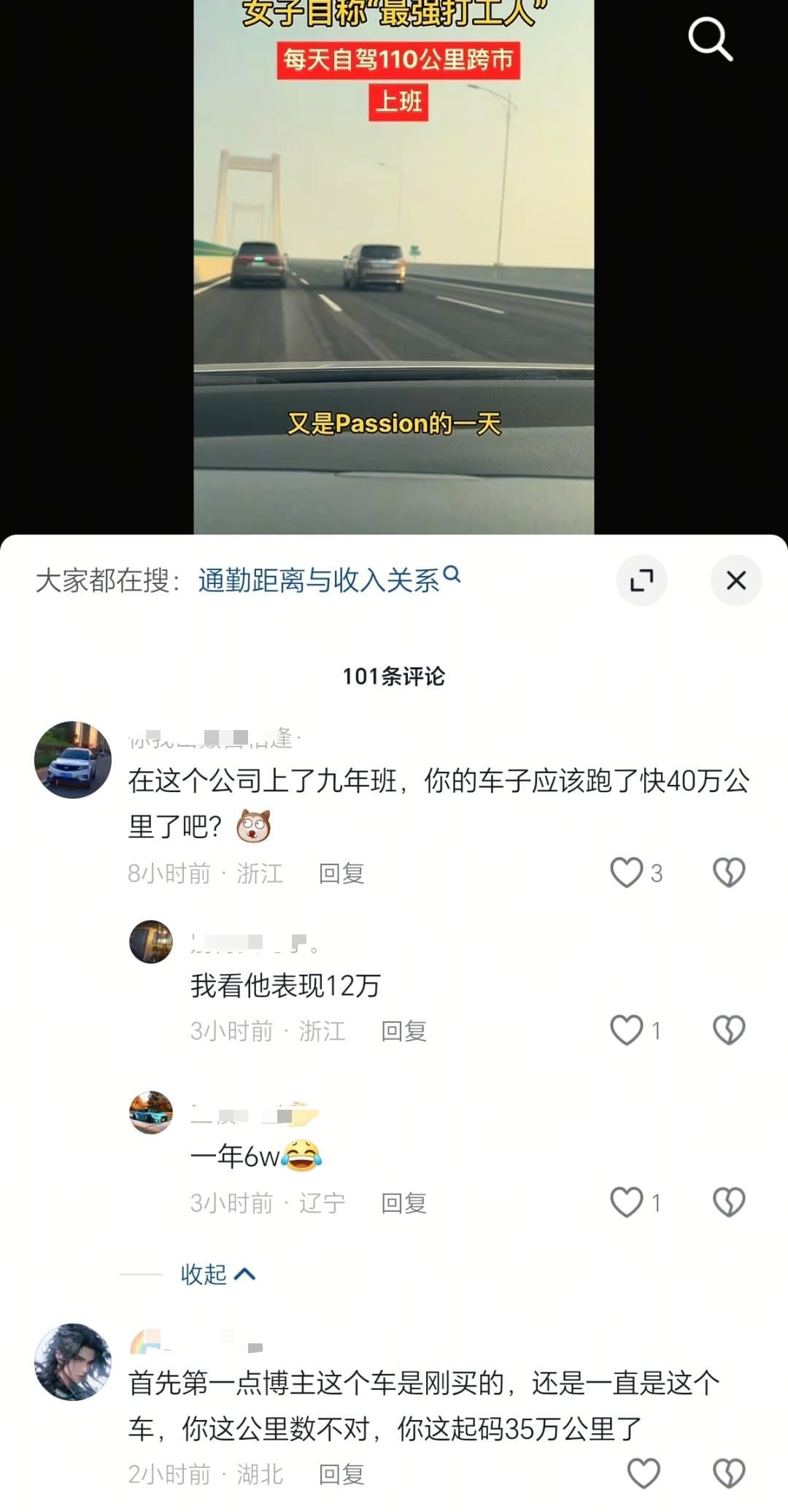Open search via the magnifier icon
This screenshot has width=788, height=1512.
[710, 39]
